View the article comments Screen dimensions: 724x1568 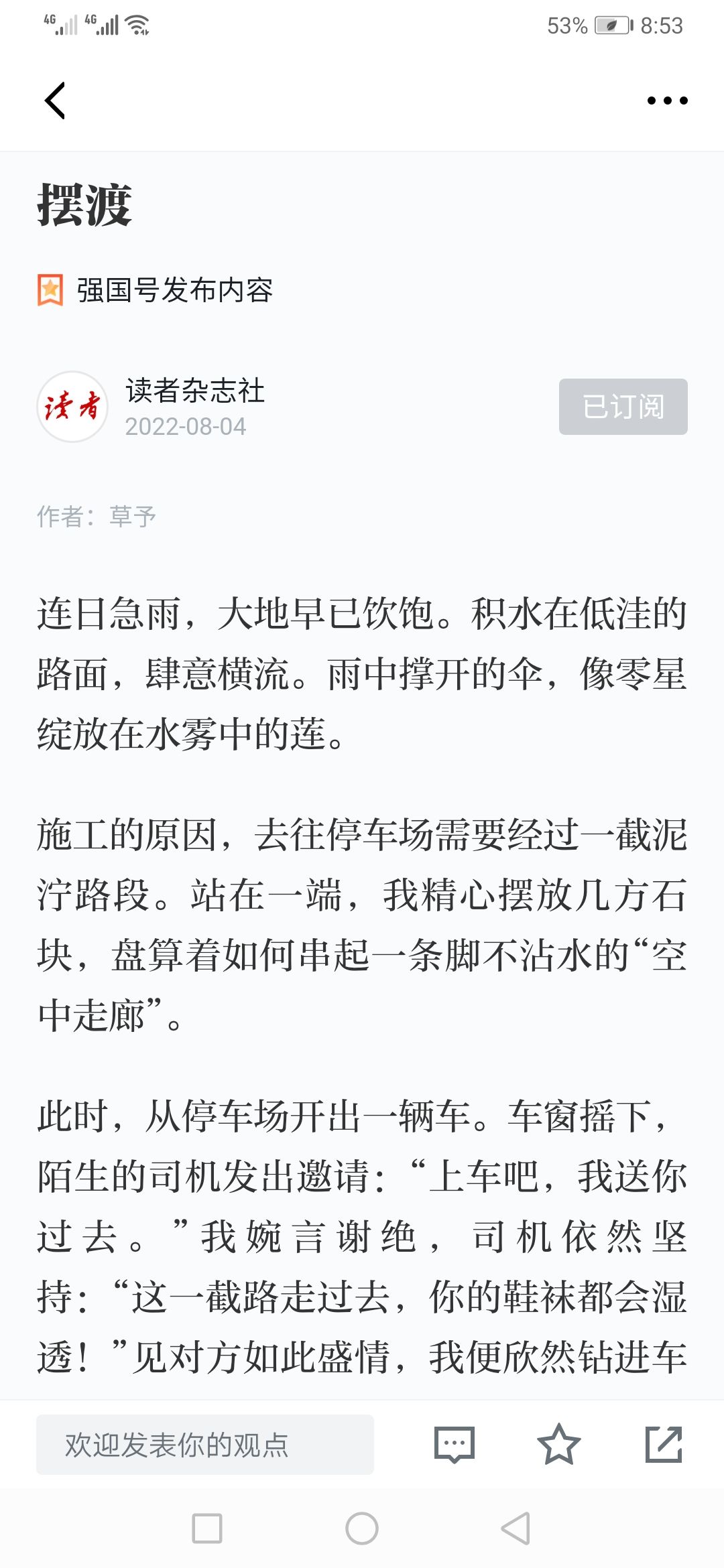click(x=454, y=1445)
